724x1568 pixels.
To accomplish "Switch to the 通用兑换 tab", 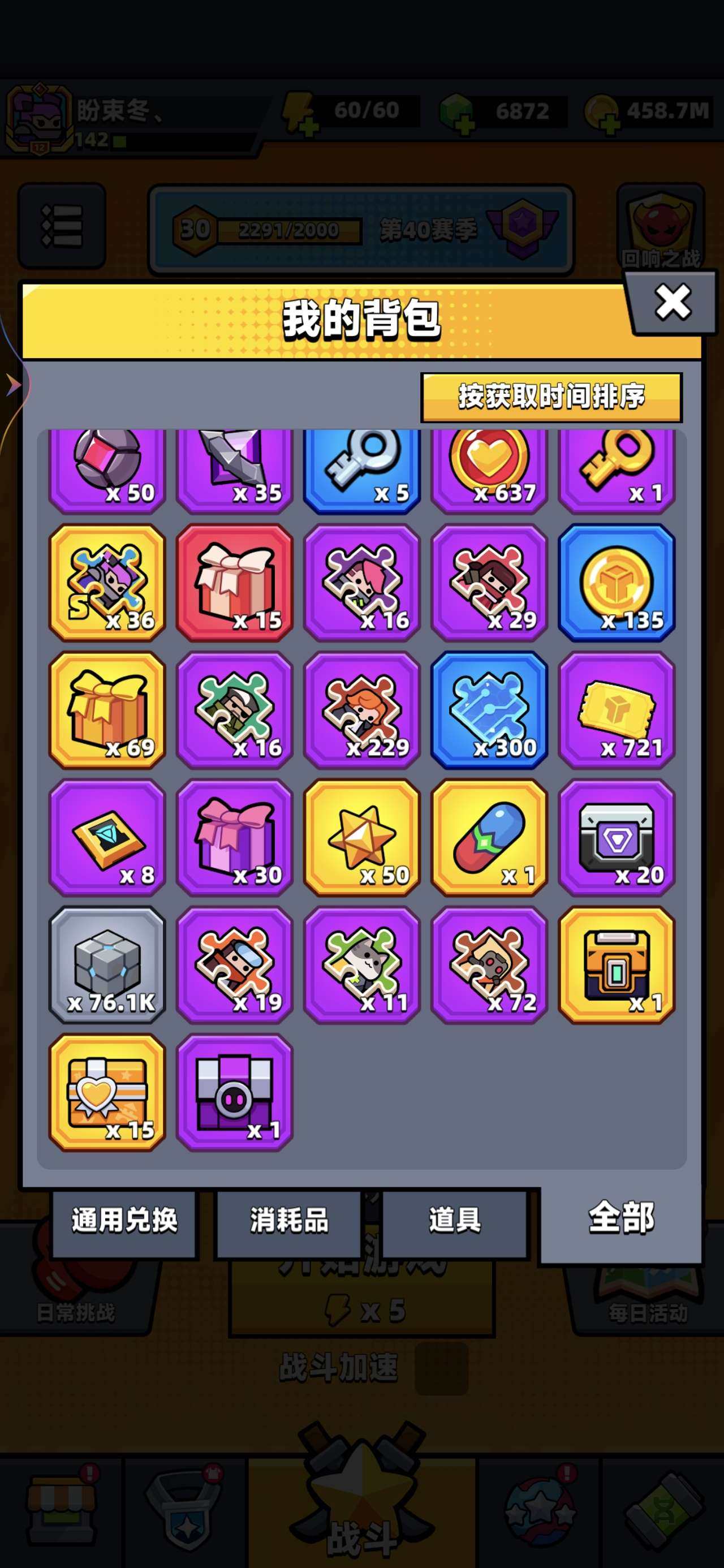I will coord(124,1221).
